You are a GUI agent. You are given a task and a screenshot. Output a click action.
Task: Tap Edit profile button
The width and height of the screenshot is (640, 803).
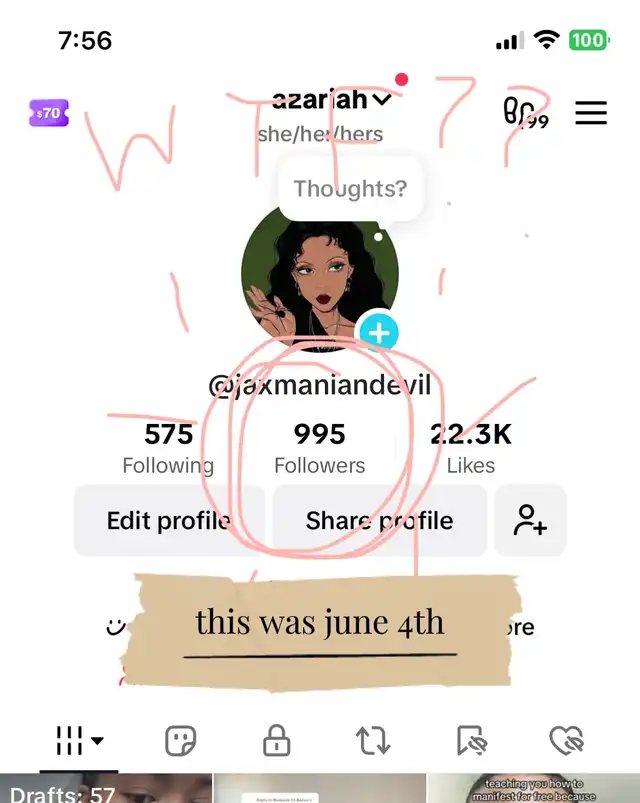[168, 520]
